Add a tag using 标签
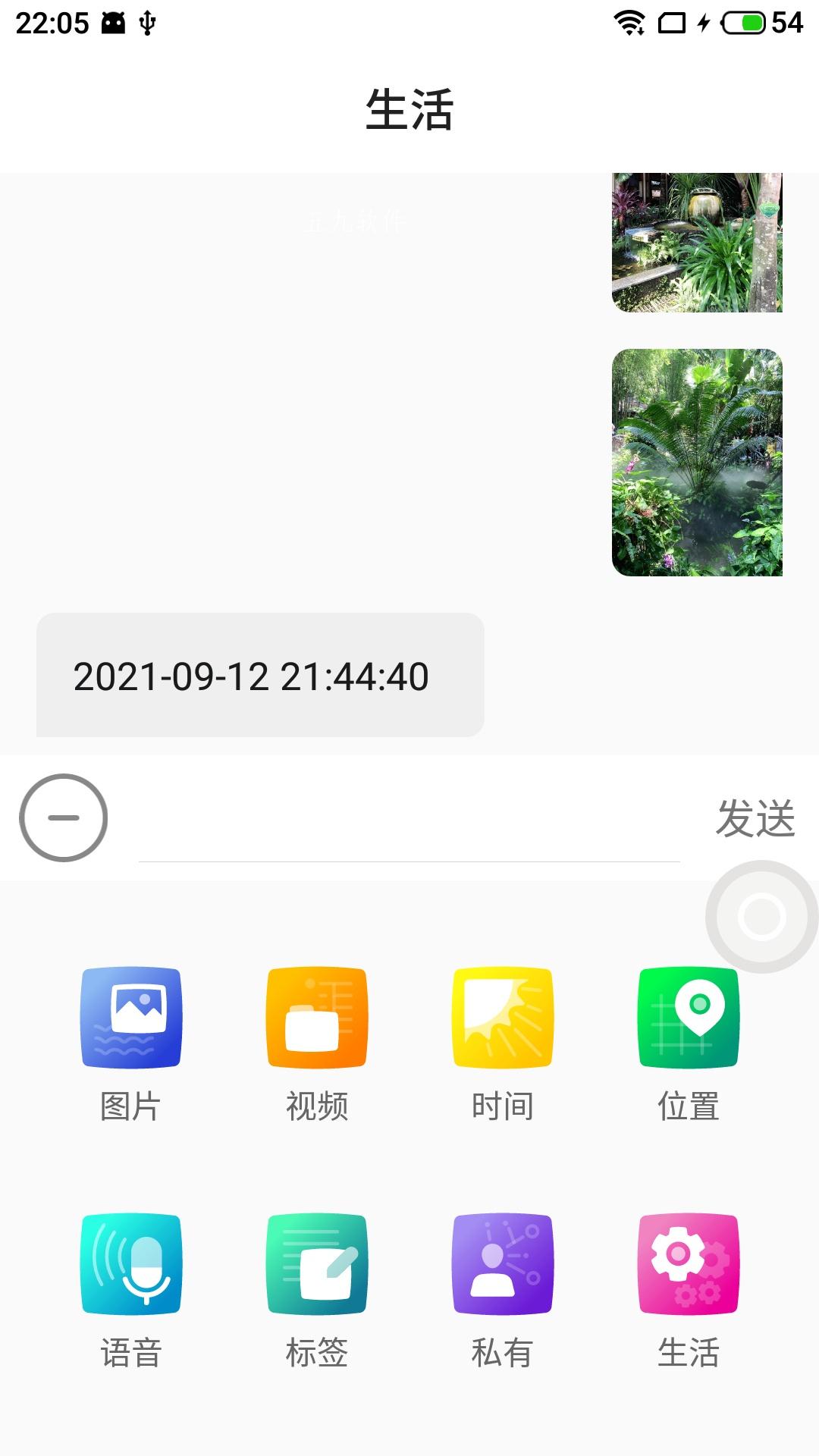Screen dimensions: 819x1456 click(x=316, y=1264)
